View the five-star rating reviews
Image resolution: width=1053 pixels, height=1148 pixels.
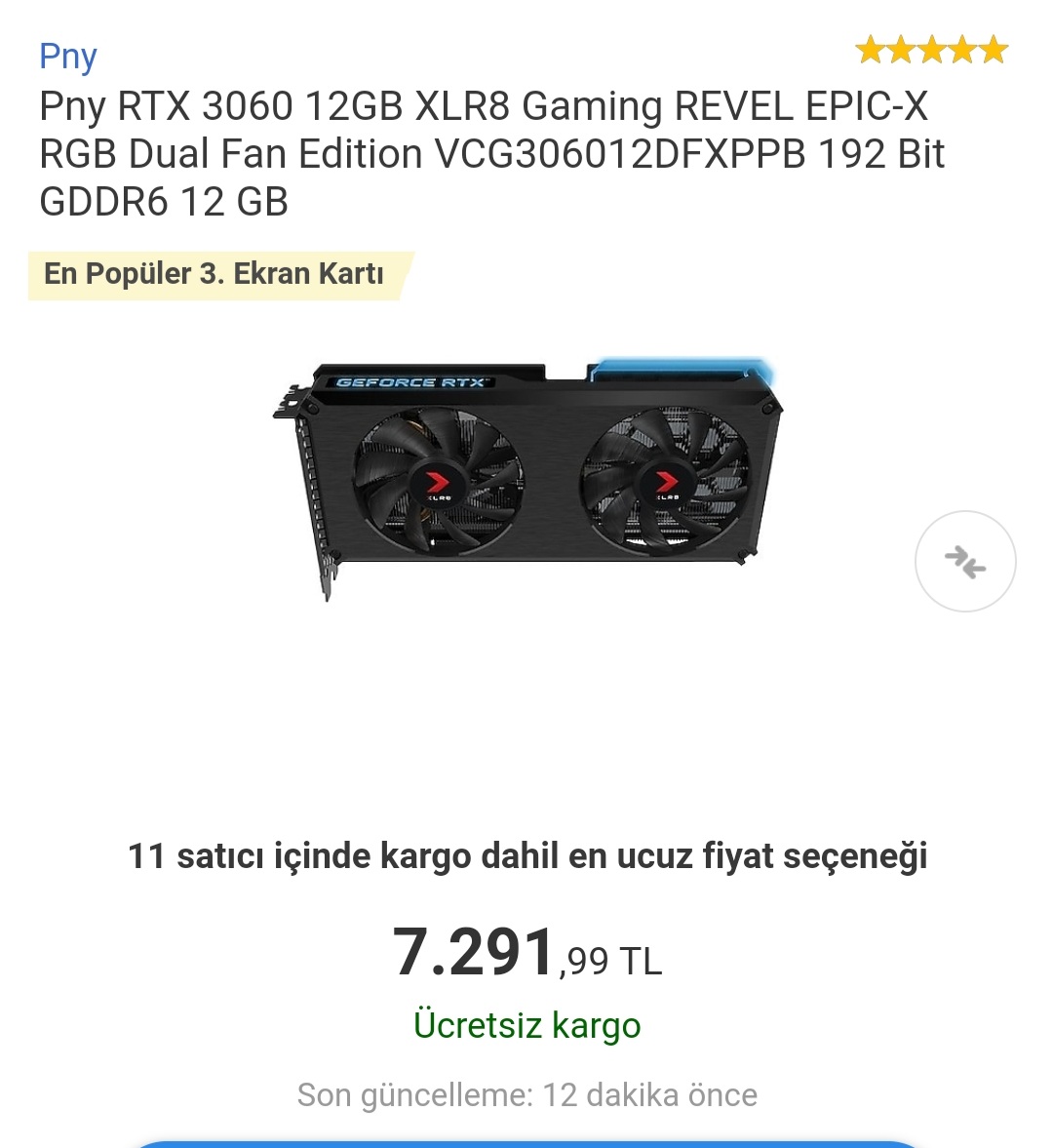[x=931, y=50]
